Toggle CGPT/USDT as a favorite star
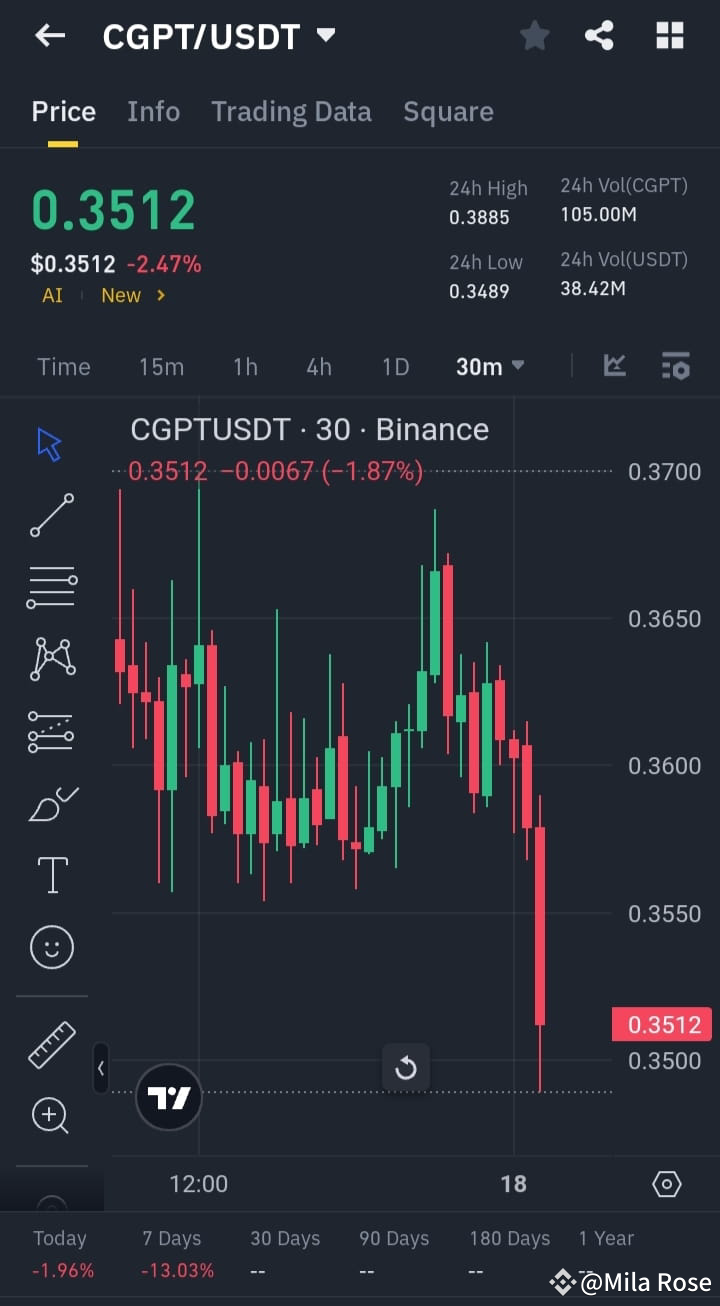720x1306 pixels. click(x=534, y=36)
